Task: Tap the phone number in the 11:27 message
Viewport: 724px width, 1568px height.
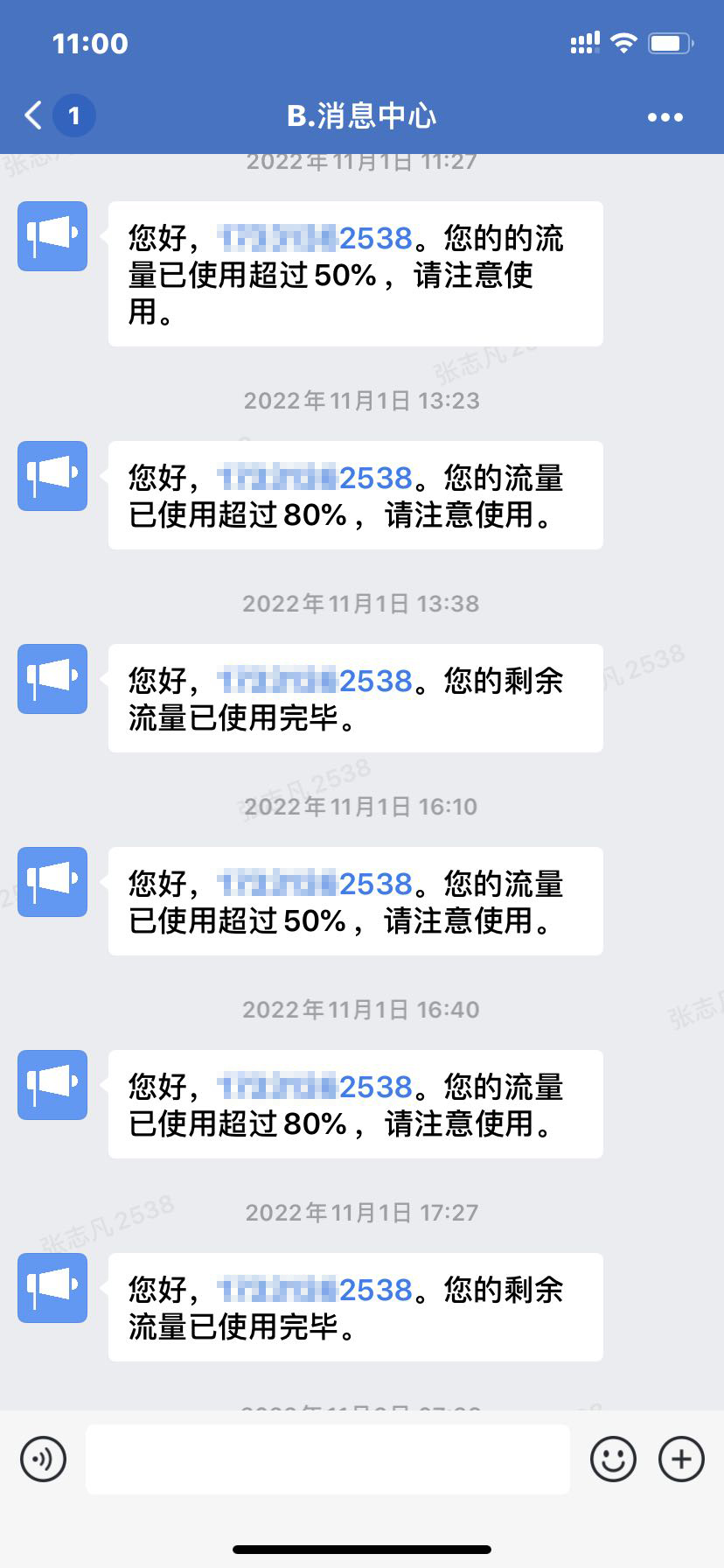Action: [x=315, y=238]
